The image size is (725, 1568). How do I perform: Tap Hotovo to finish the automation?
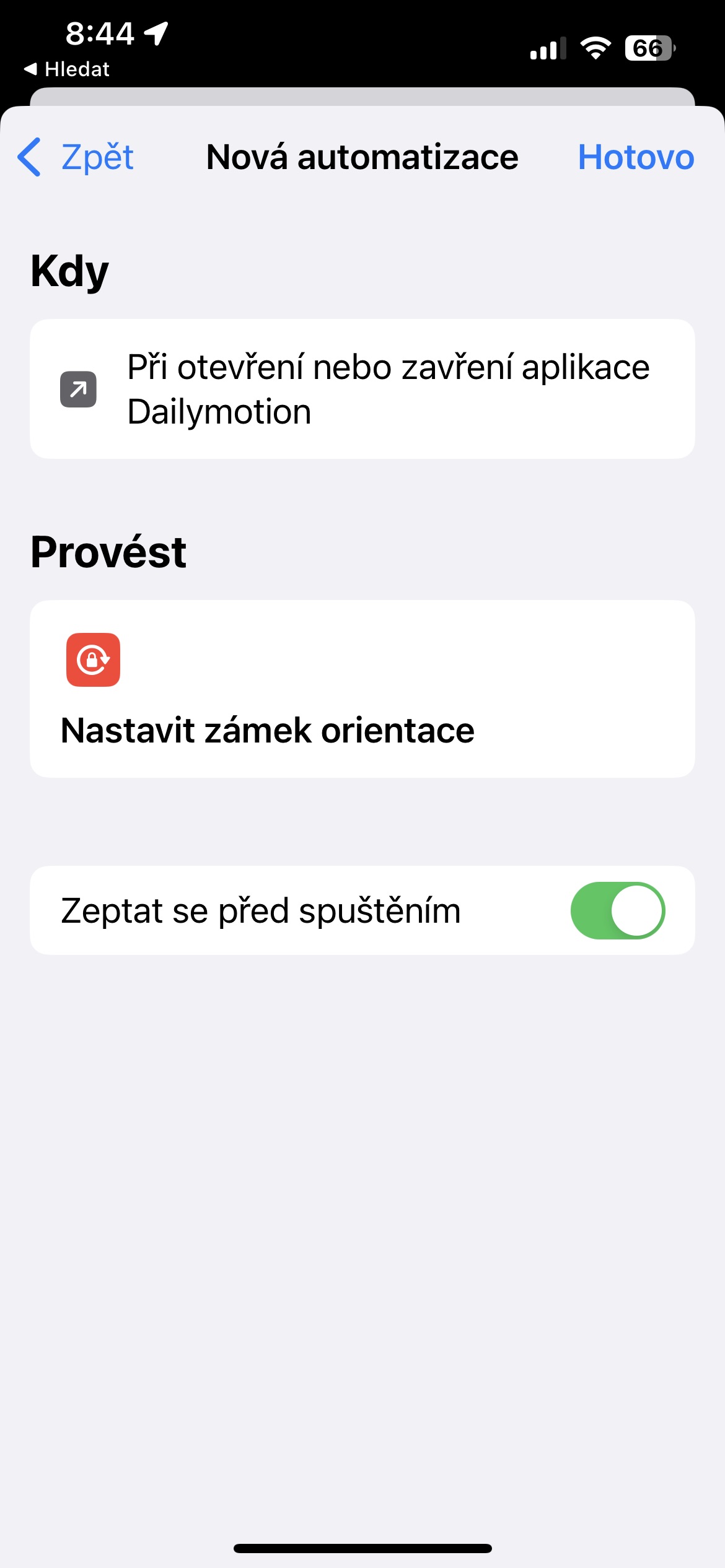pyautogui.click(x=636, y=157)
